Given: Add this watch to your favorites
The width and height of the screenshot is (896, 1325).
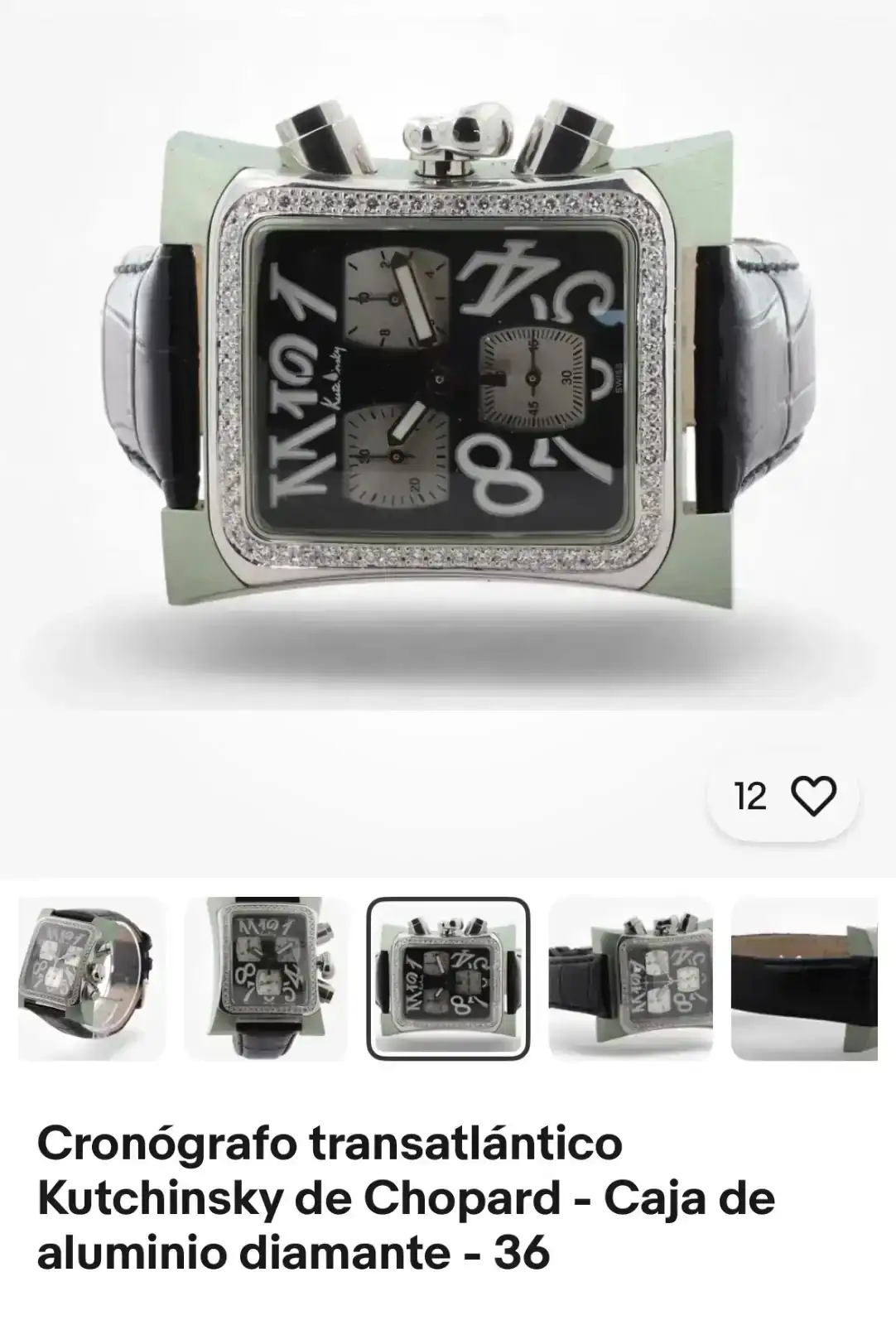Looking at the screenshot, I should [813, 797].
